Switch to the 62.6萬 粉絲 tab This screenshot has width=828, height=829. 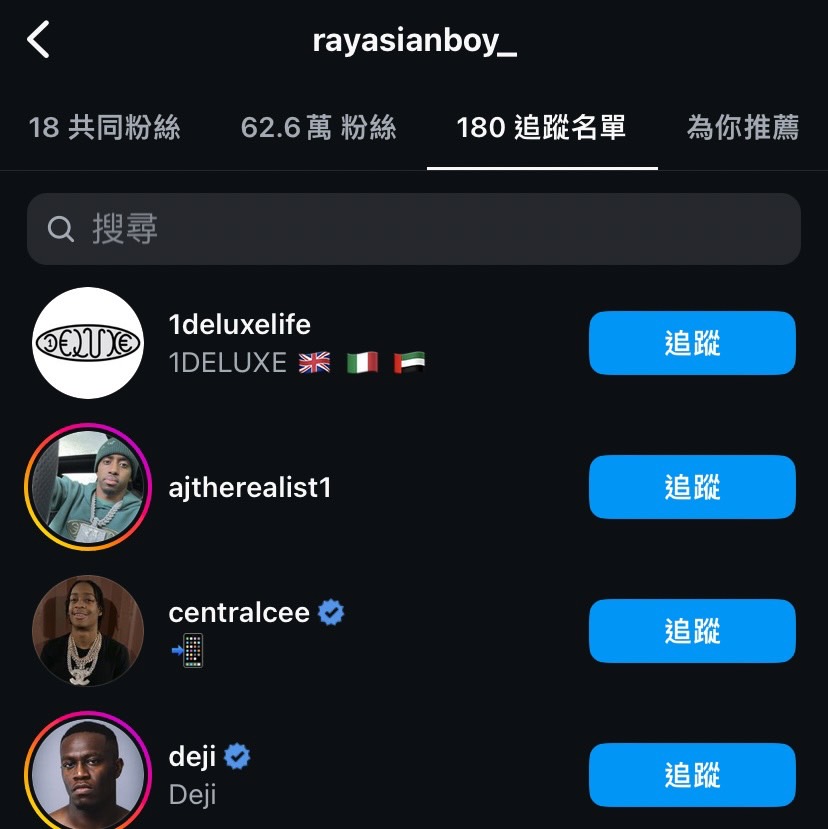pyautogui.click(x=317, y=127)
